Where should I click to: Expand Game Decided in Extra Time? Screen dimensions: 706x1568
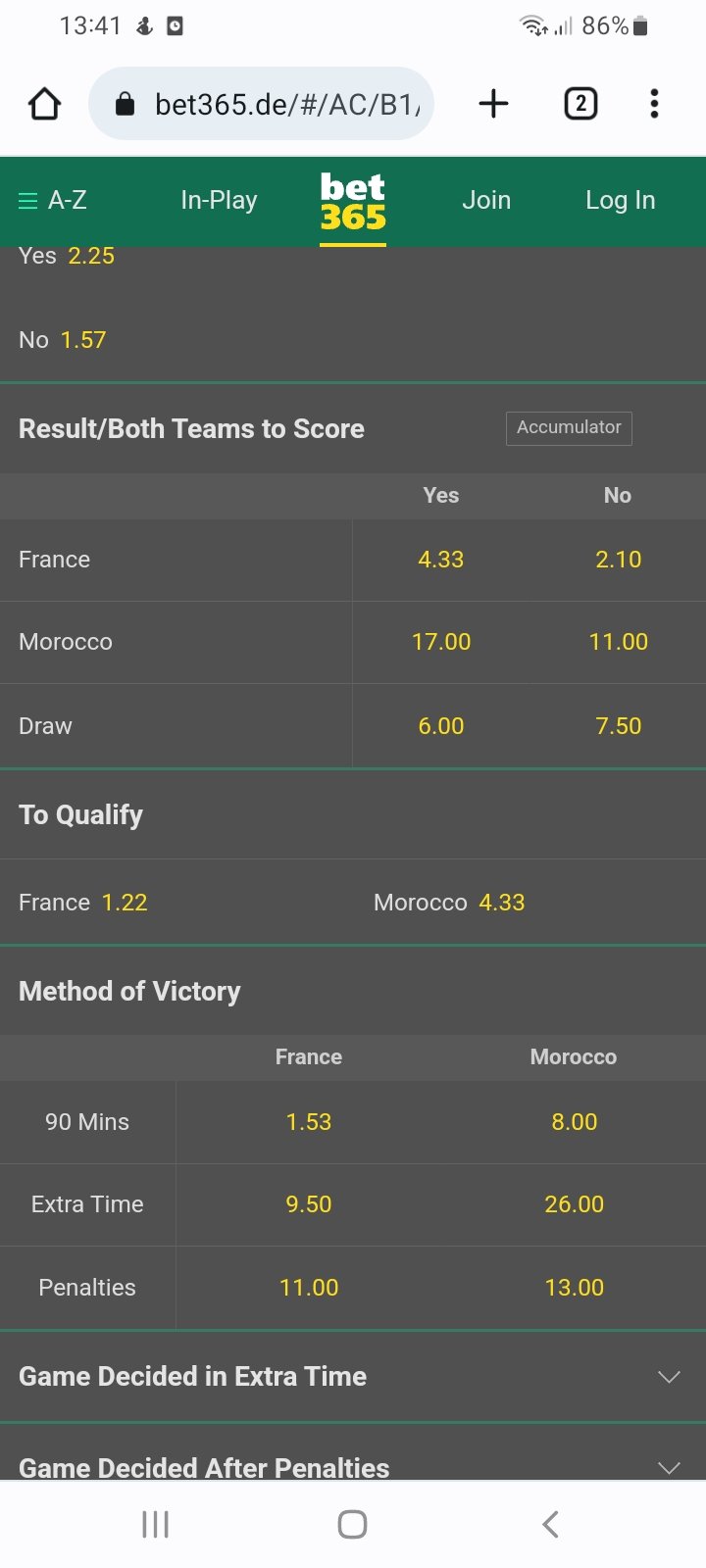click(x=353, y=1377)
